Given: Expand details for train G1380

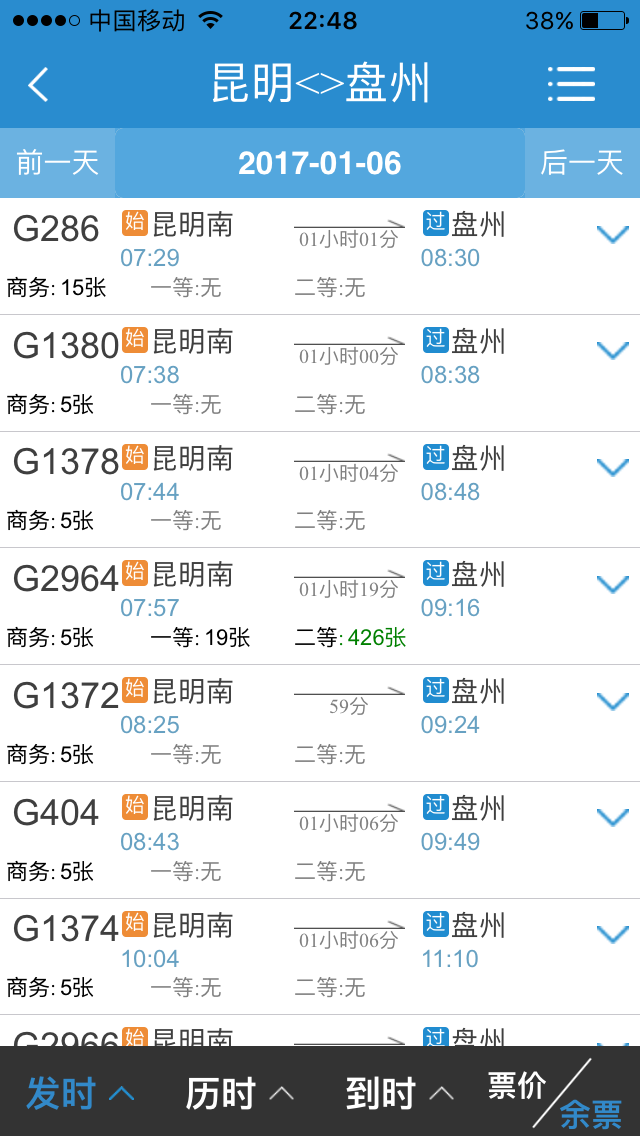Looking at the screenshot, I should 612,351.
